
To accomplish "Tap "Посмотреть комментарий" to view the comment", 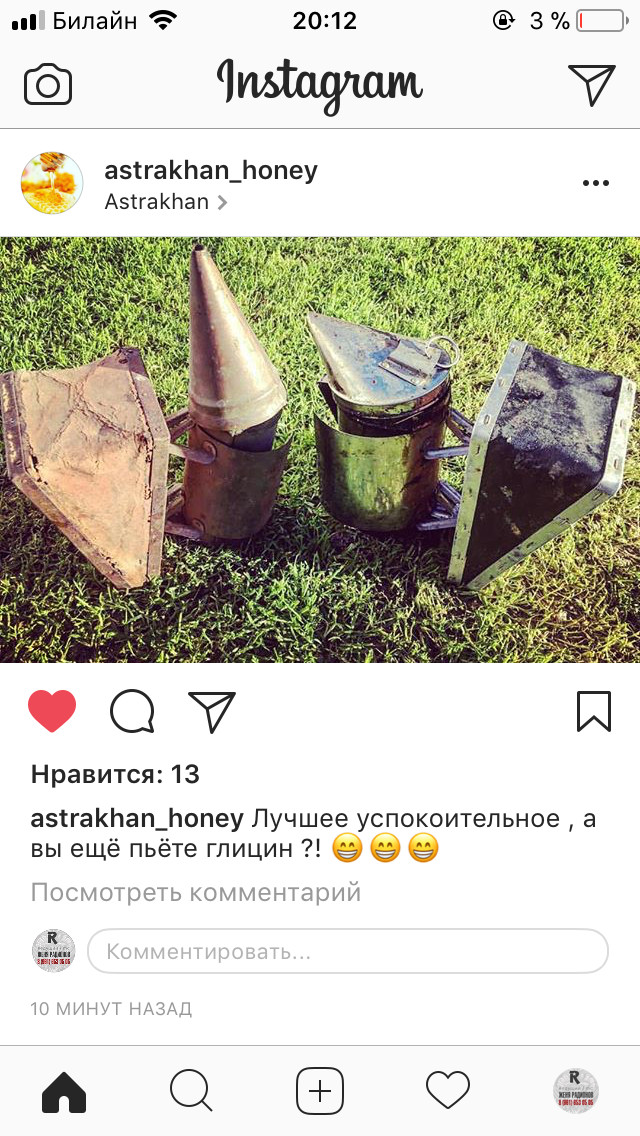I will [x=195, y=892].
